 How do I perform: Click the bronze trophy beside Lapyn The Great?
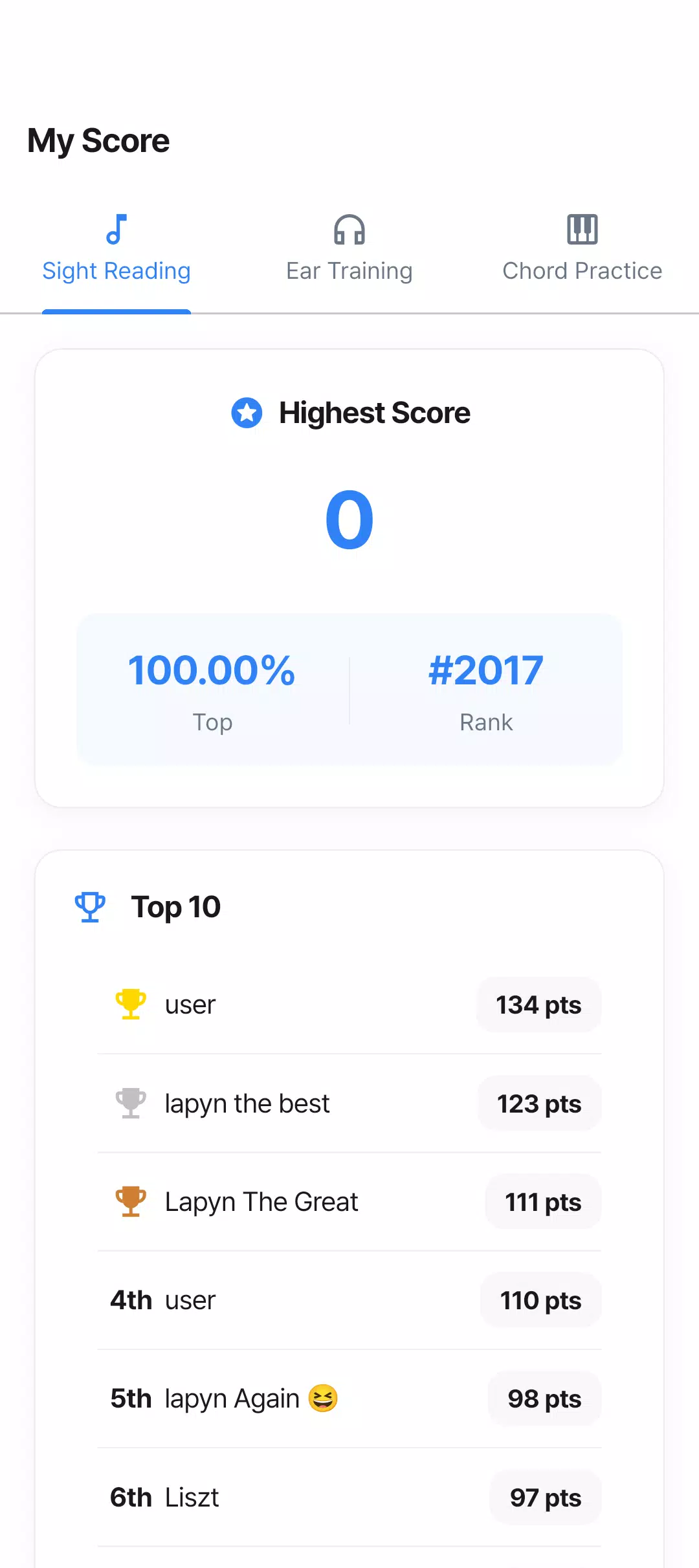point(131,1201)
